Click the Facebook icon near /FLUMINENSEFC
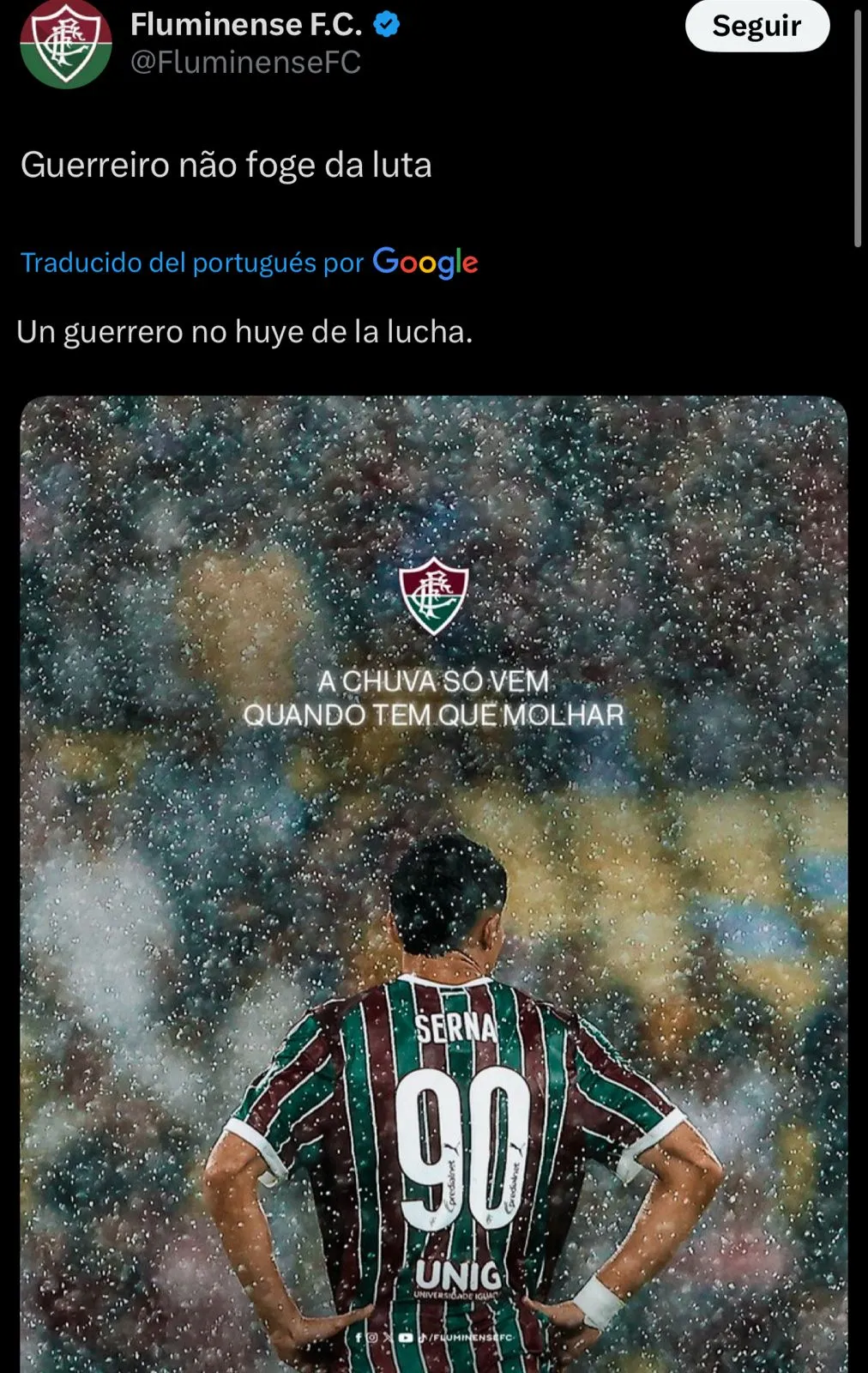Screen dimensions: 868x1373 pos(359,1338)
